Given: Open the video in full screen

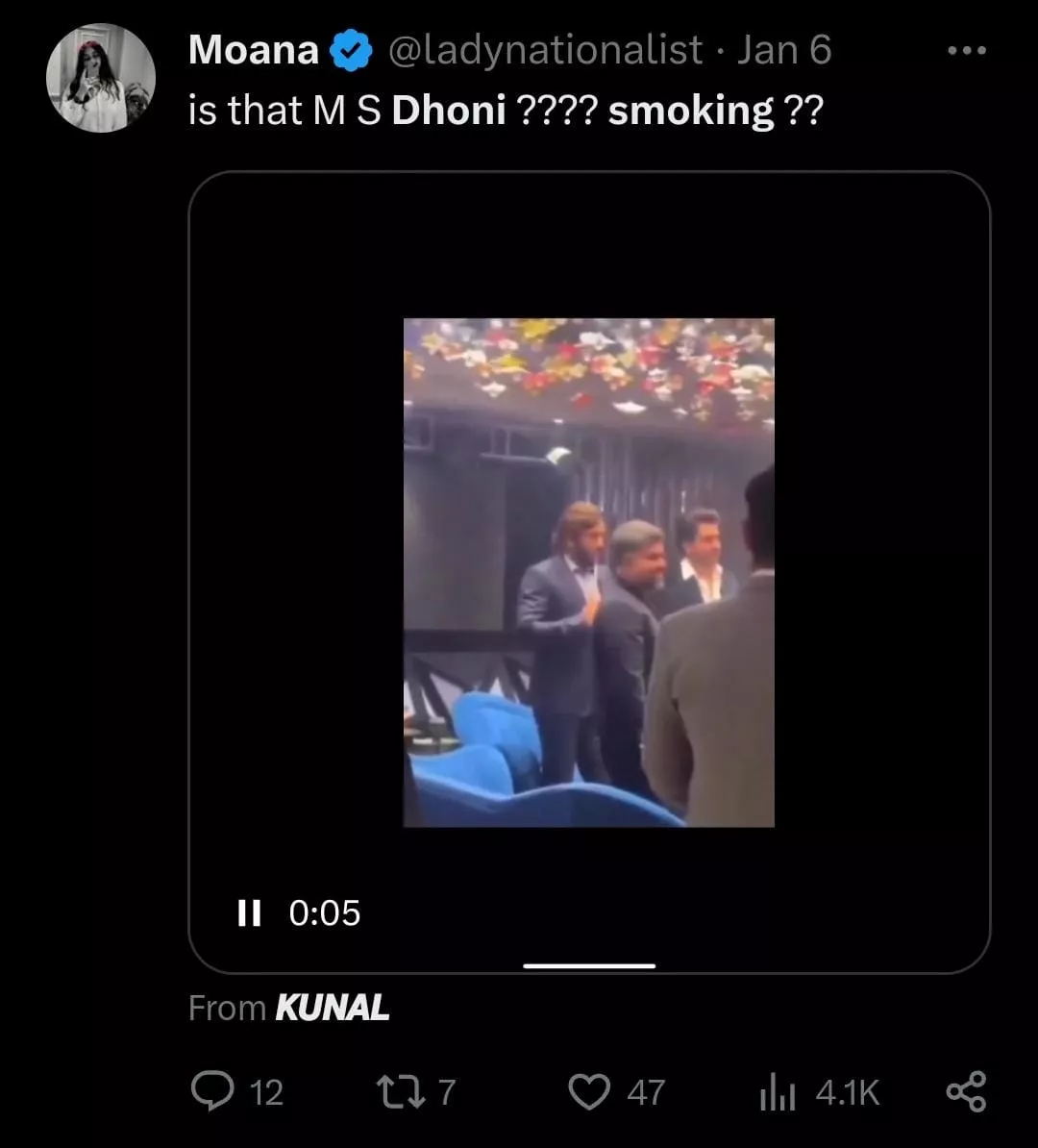Looking at the screenshot, I should point(588,572).
